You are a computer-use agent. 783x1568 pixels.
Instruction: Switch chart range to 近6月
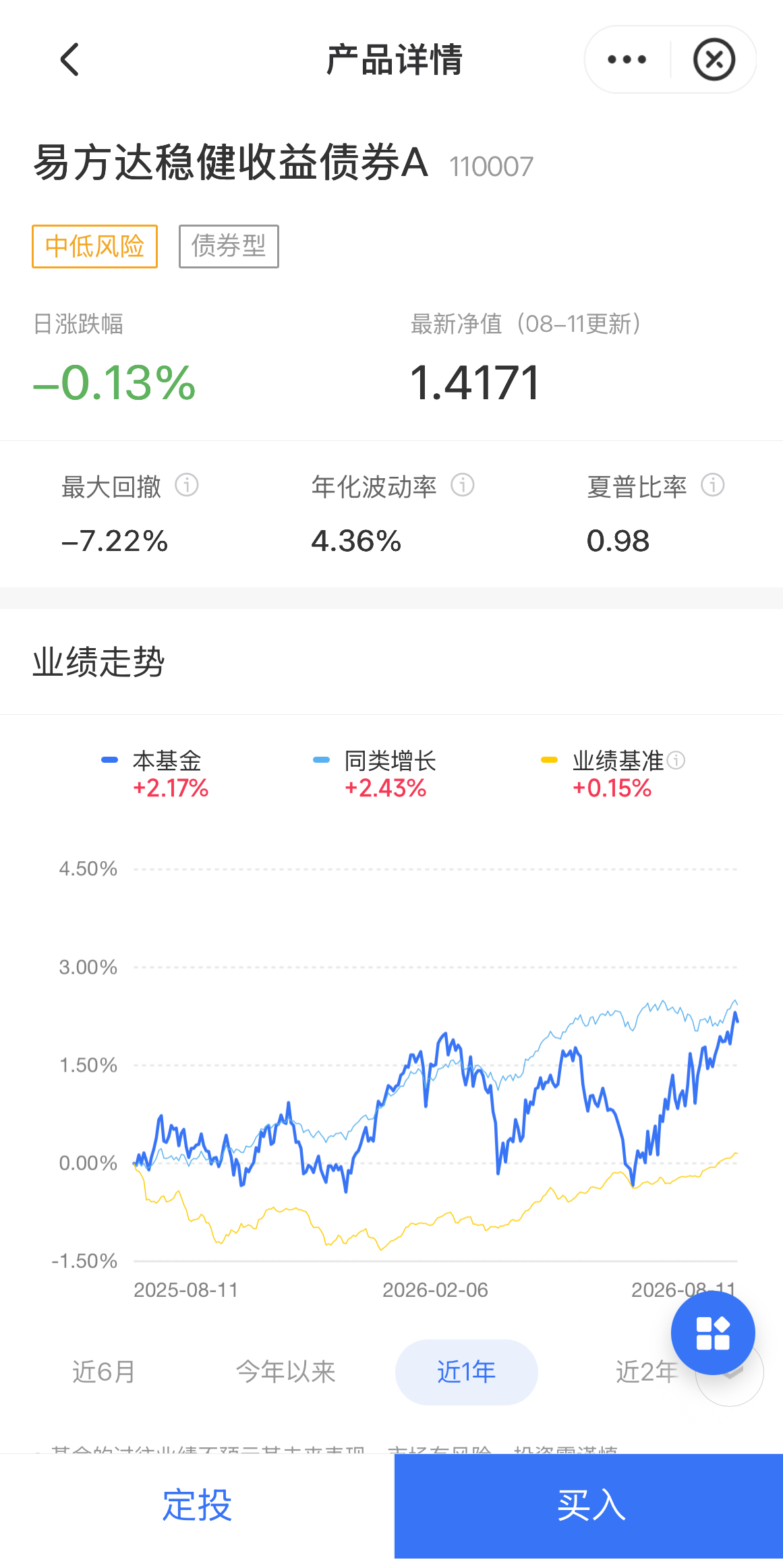coord(104,1372)
